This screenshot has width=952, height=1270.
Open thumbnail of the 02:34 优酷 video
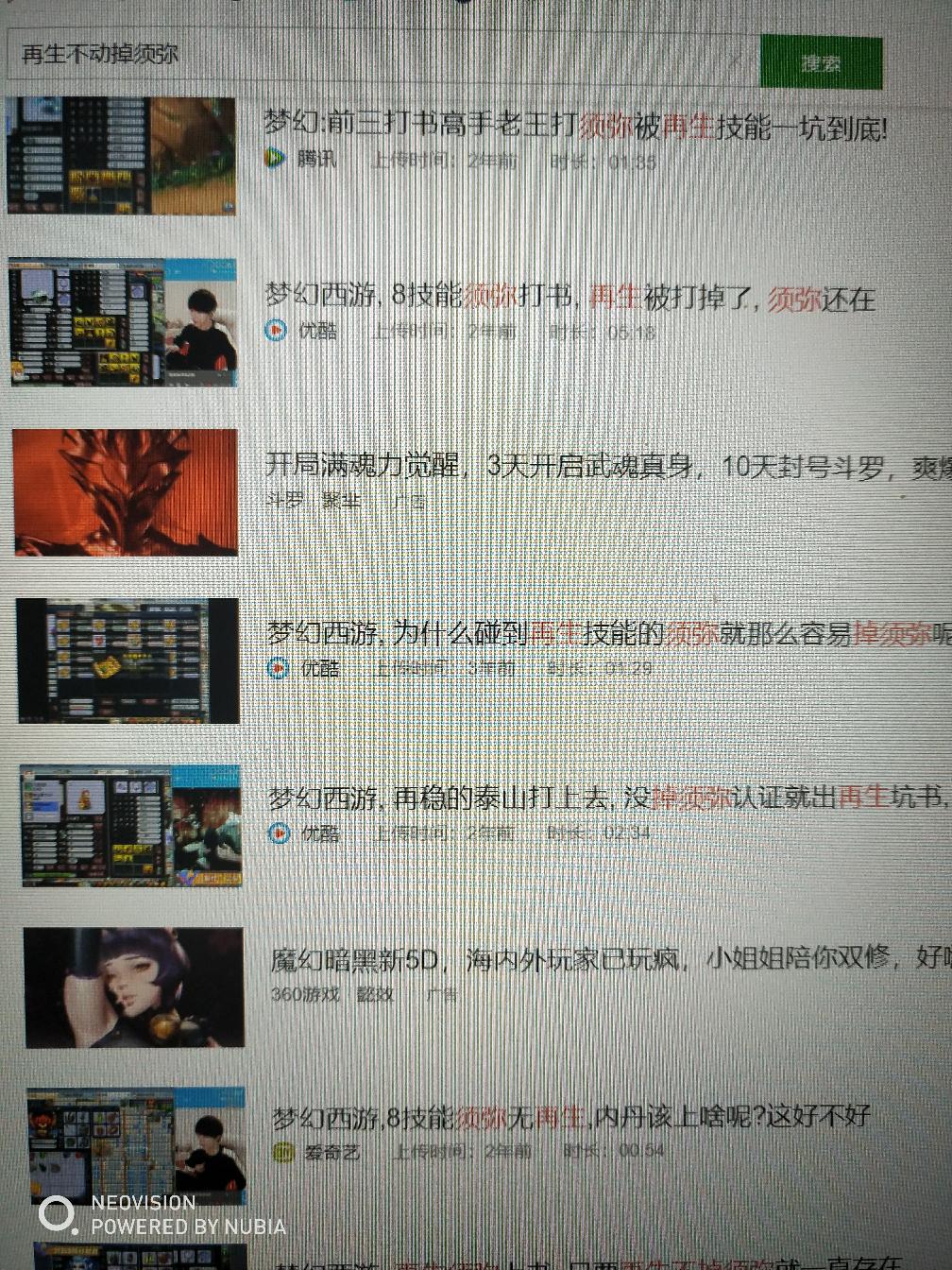[x=131, y=827]
